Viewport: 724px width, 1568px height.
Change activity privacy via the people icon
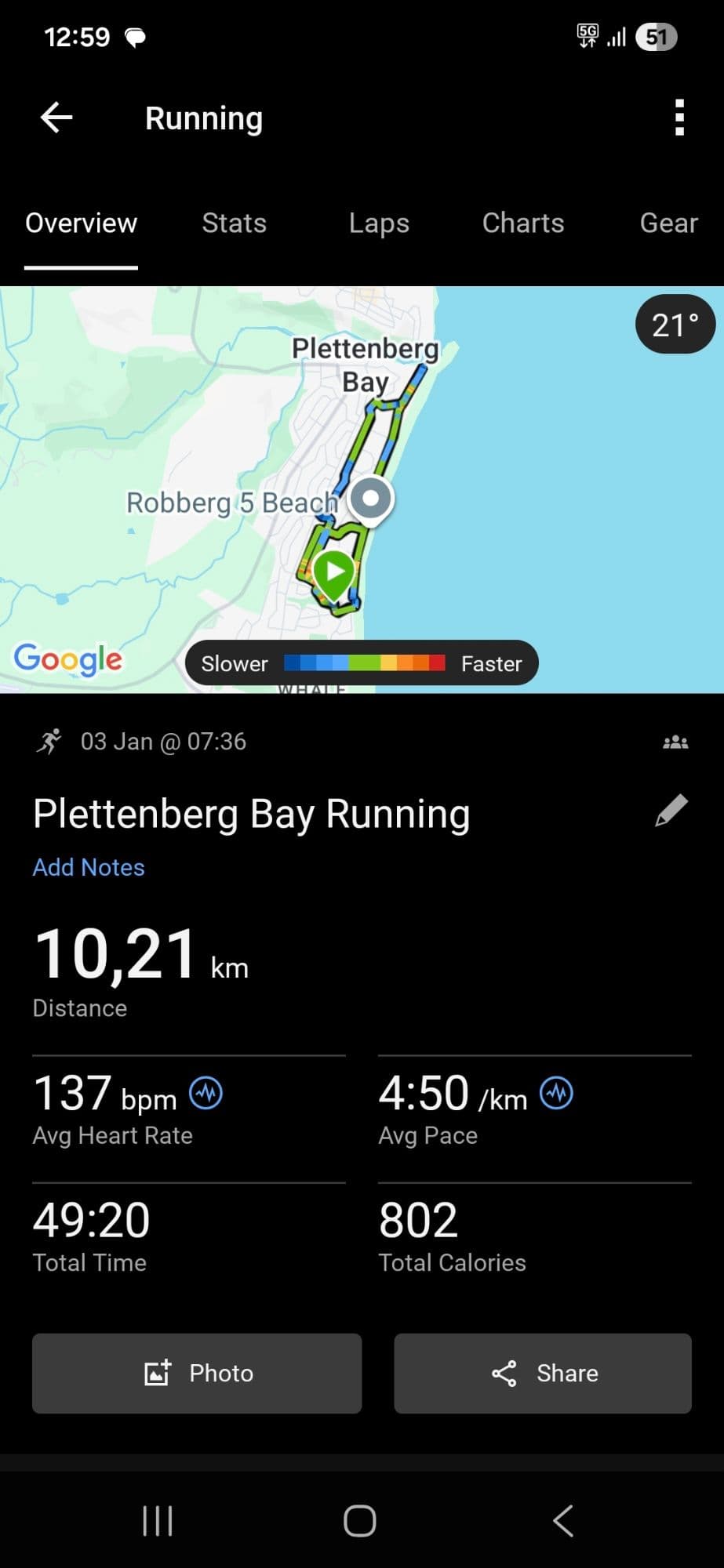coord(675,742)
